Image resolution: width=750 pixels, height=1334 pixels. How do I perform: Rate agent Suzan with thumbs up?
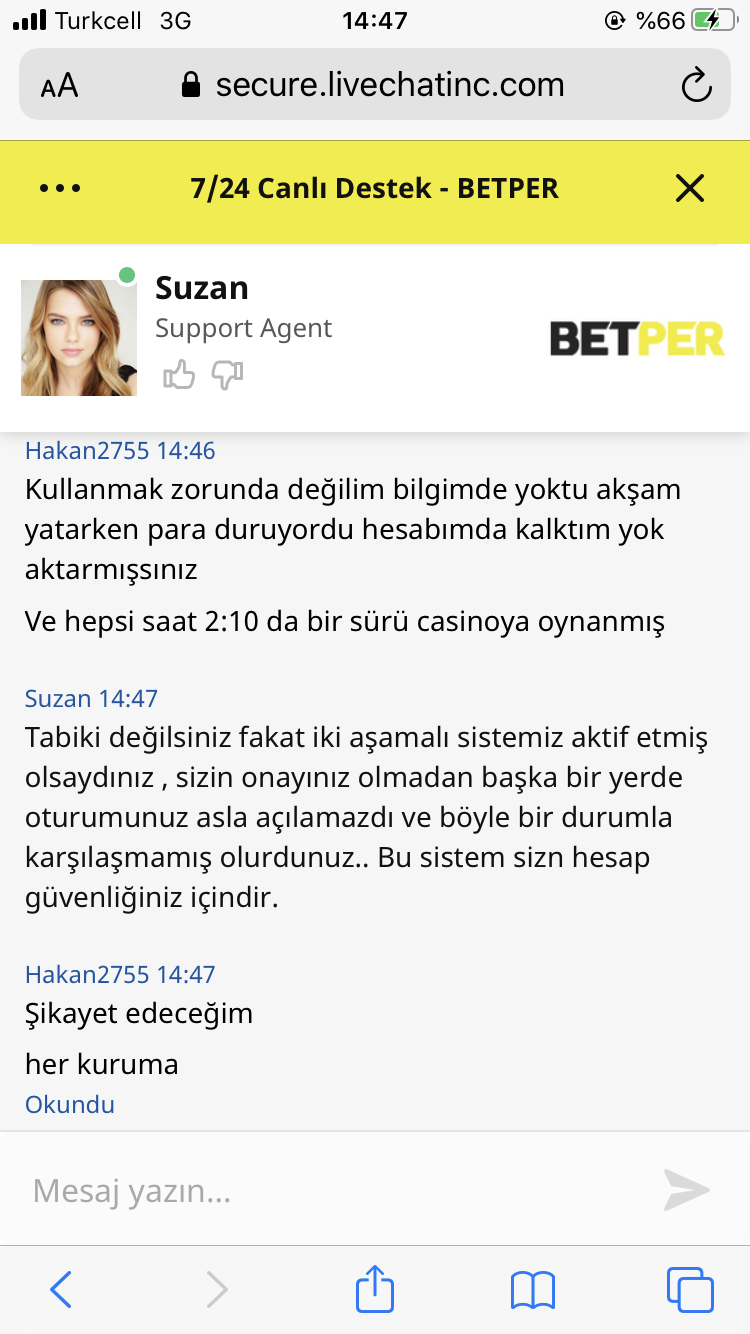click(x=179, y=376)
